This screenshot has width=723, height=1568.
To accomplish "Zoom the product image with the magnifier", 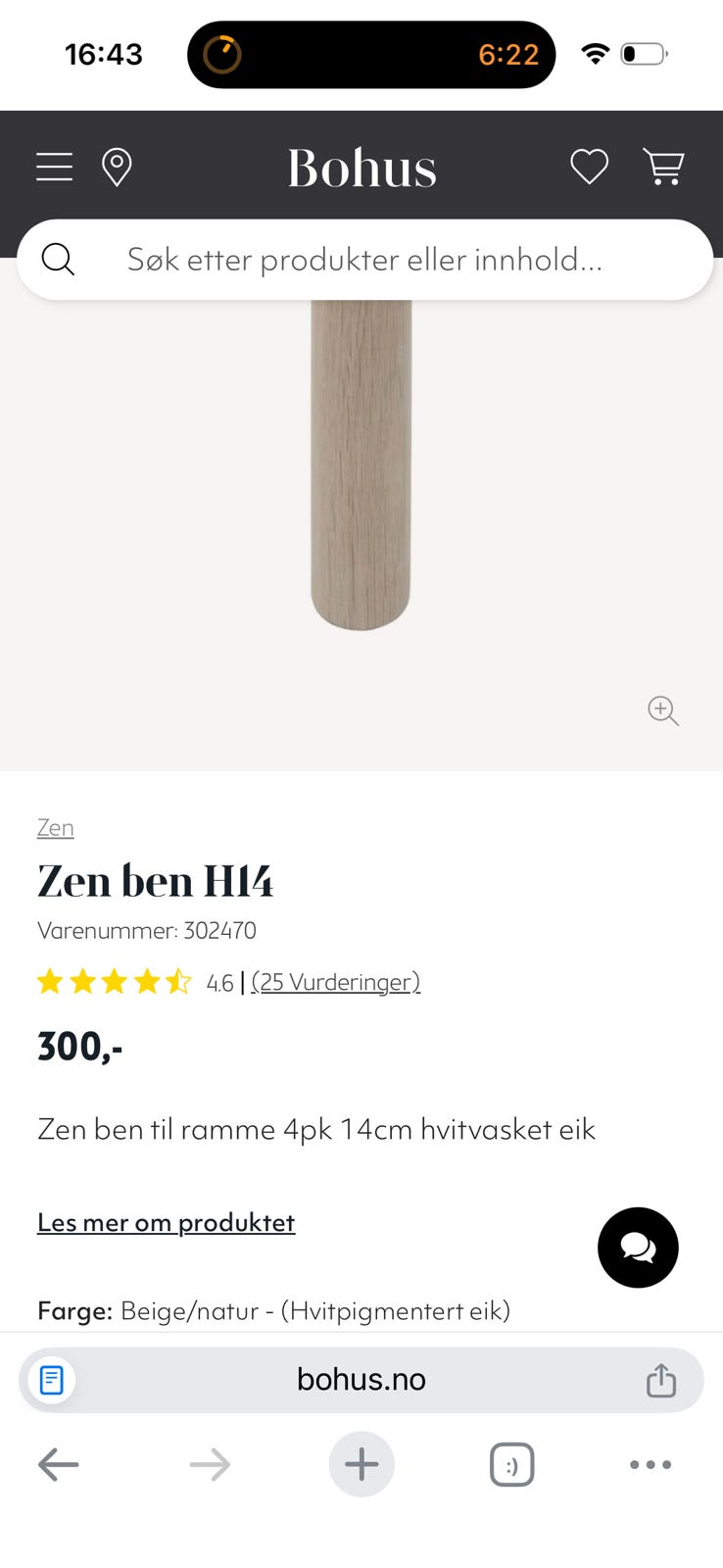I will click(663, 711).
